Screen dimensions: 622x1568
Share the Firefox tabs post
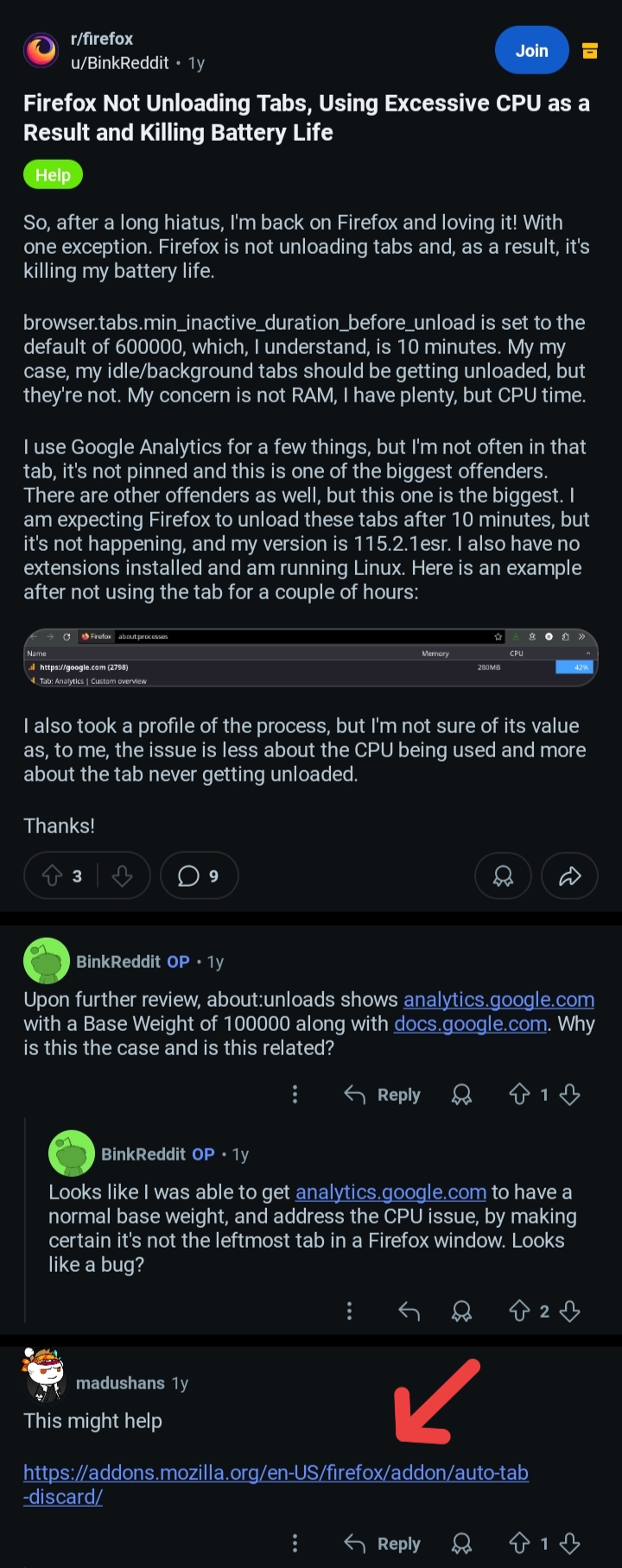(570, 876)
